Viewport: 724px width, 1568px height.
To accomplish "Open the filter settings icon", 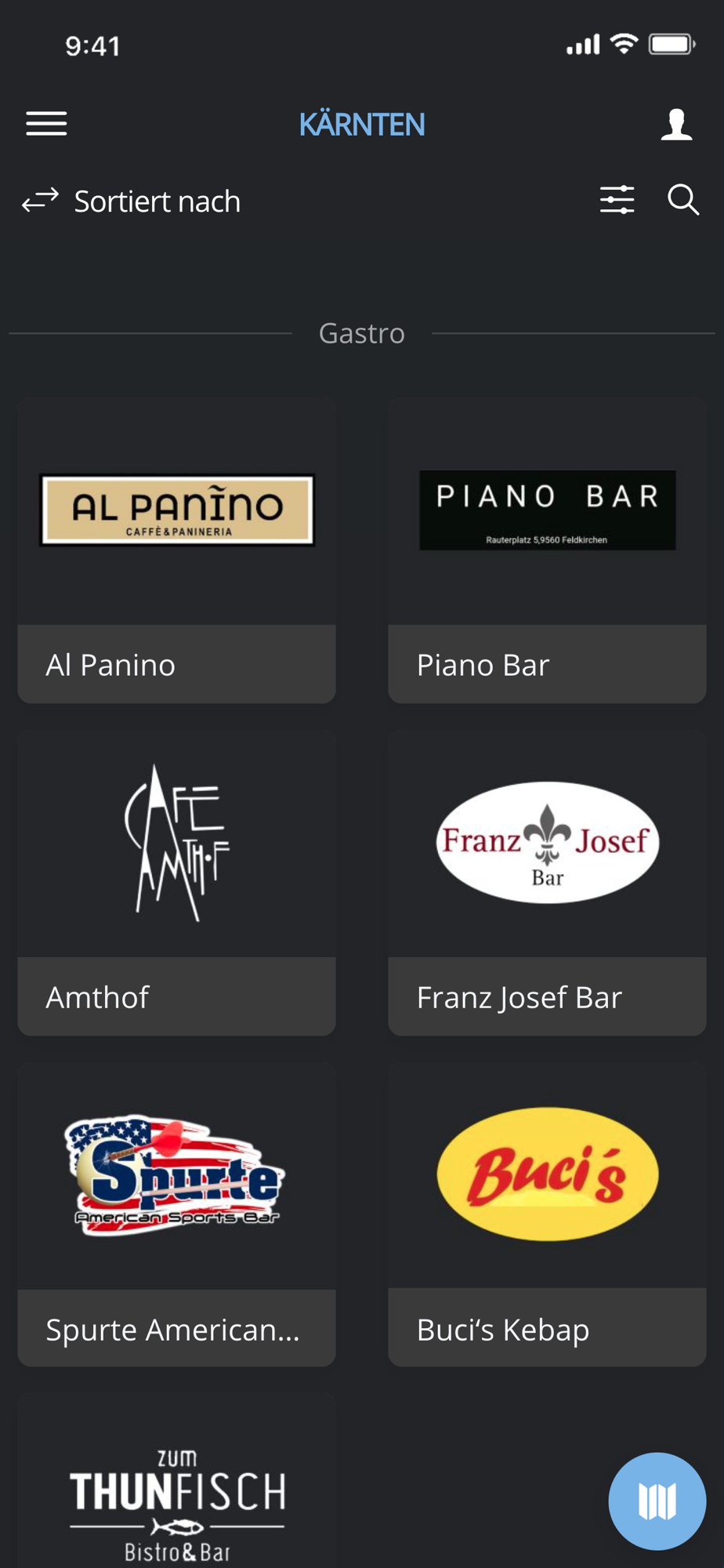I will point(617,200).
